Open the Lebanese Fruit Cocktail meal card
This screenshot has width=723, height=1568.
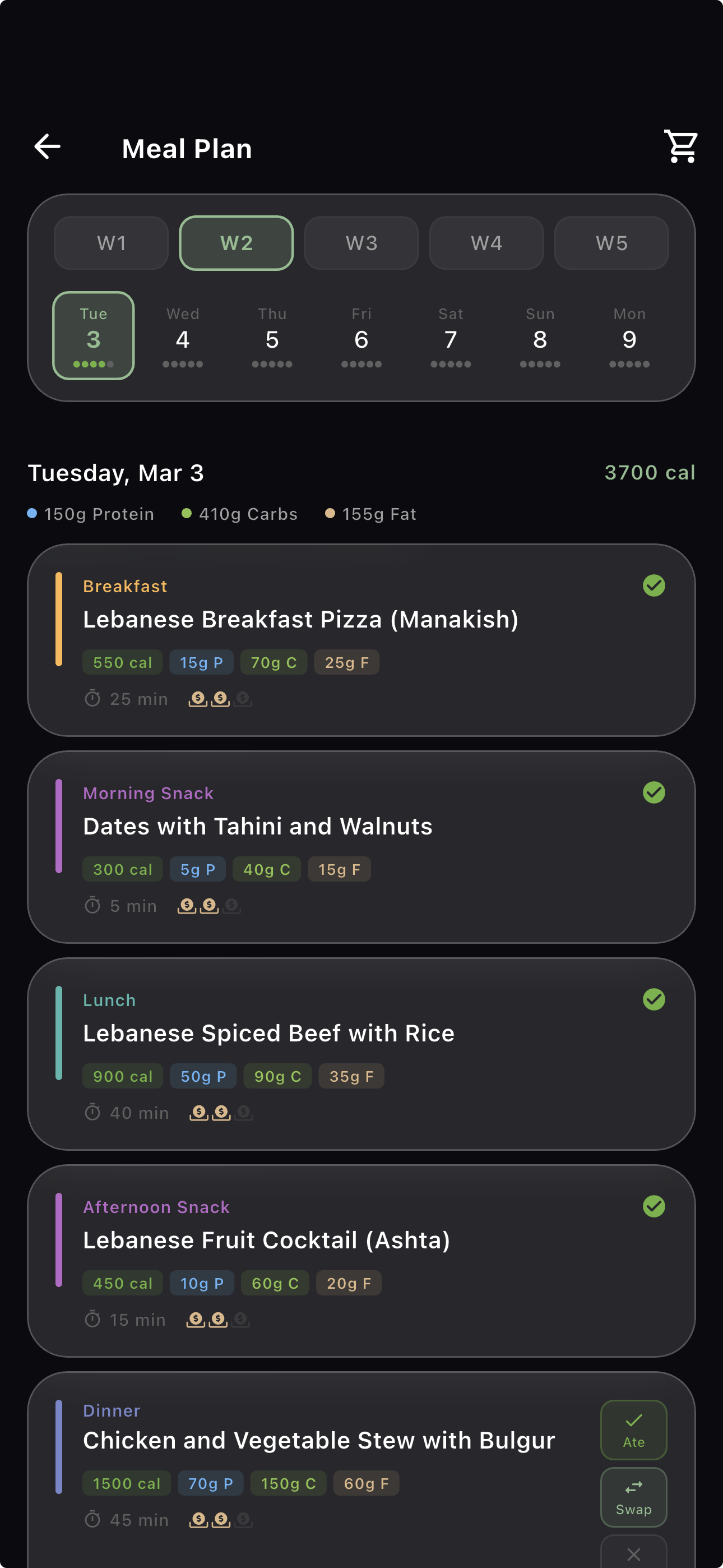[361, 1254]
